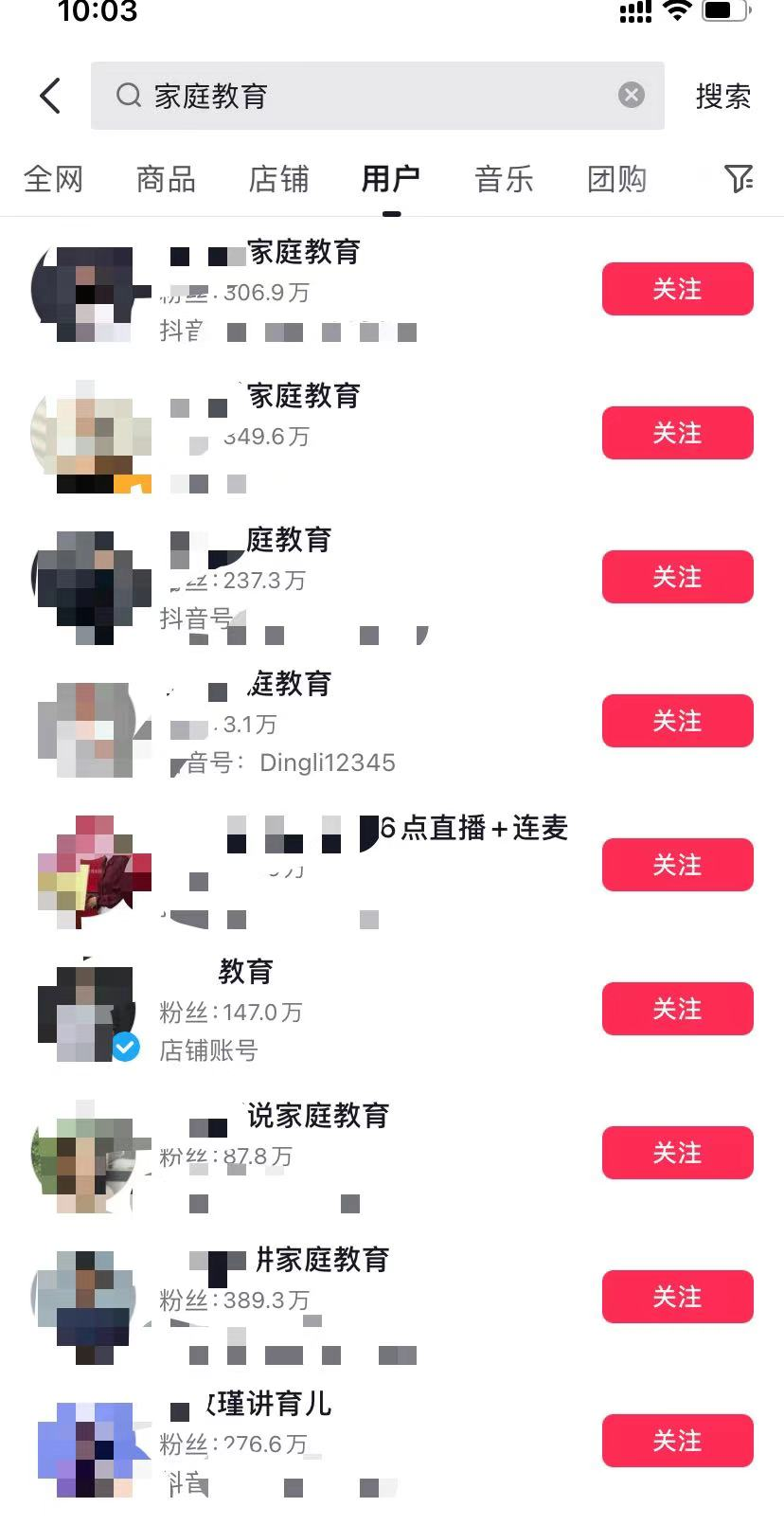Screen dimensions: 784x1525
Task: Follow the account with 147.0万 fans
Action: pos(677,1009)
